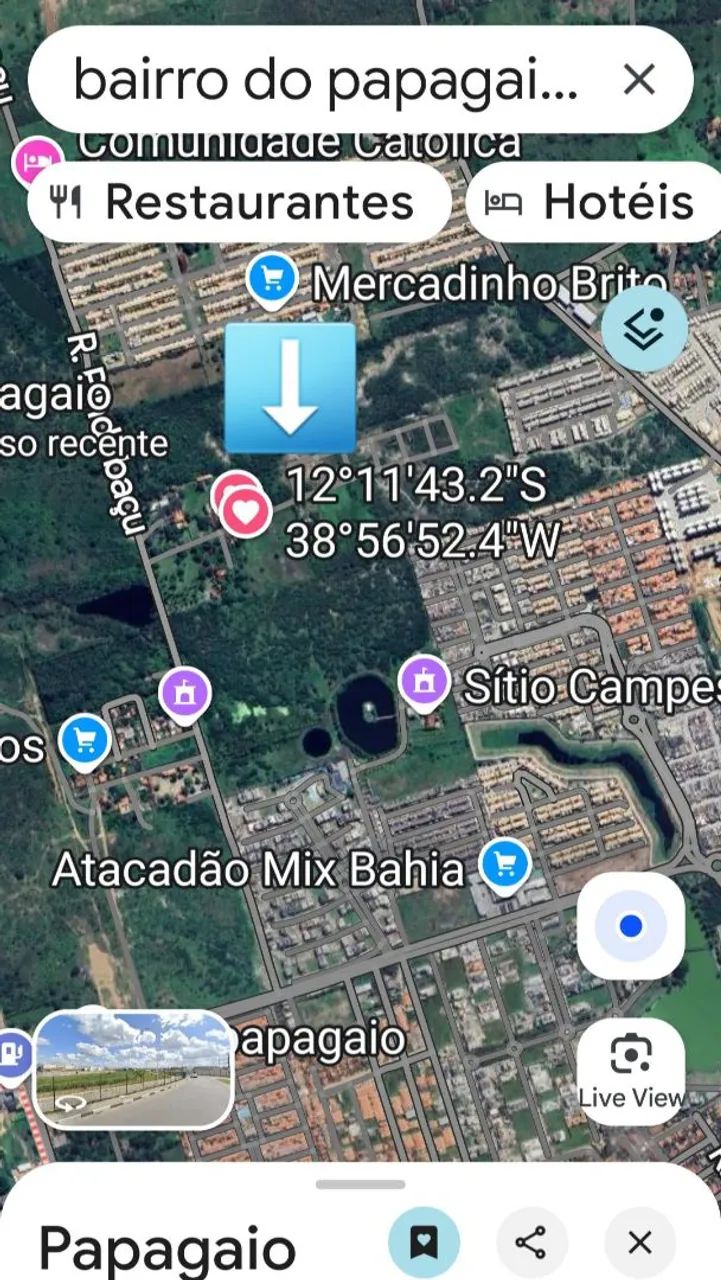Viewport: 721px width, 1280px height.
Task: Center map on my current location
Action: (x=631, y=925)
